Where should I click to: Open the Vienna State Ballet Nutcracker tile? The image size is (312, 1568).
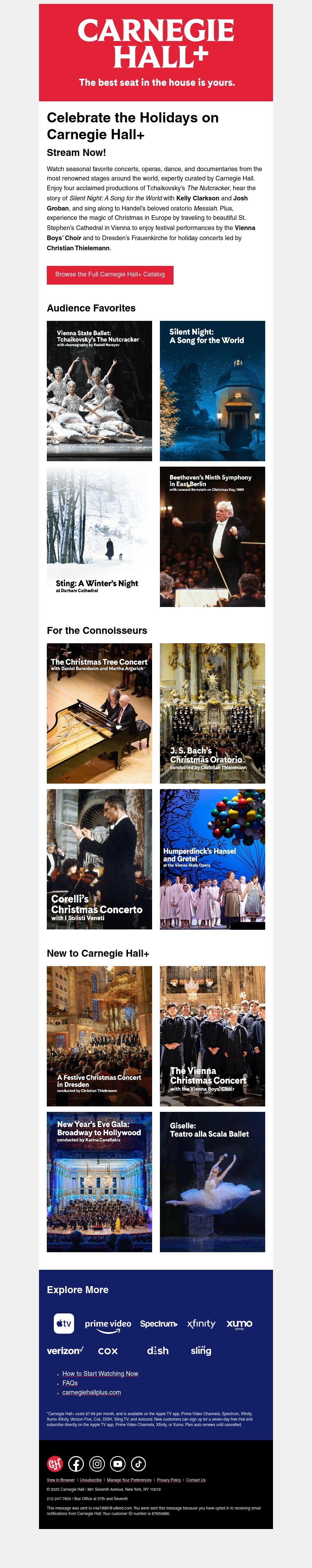pos(99,391)
